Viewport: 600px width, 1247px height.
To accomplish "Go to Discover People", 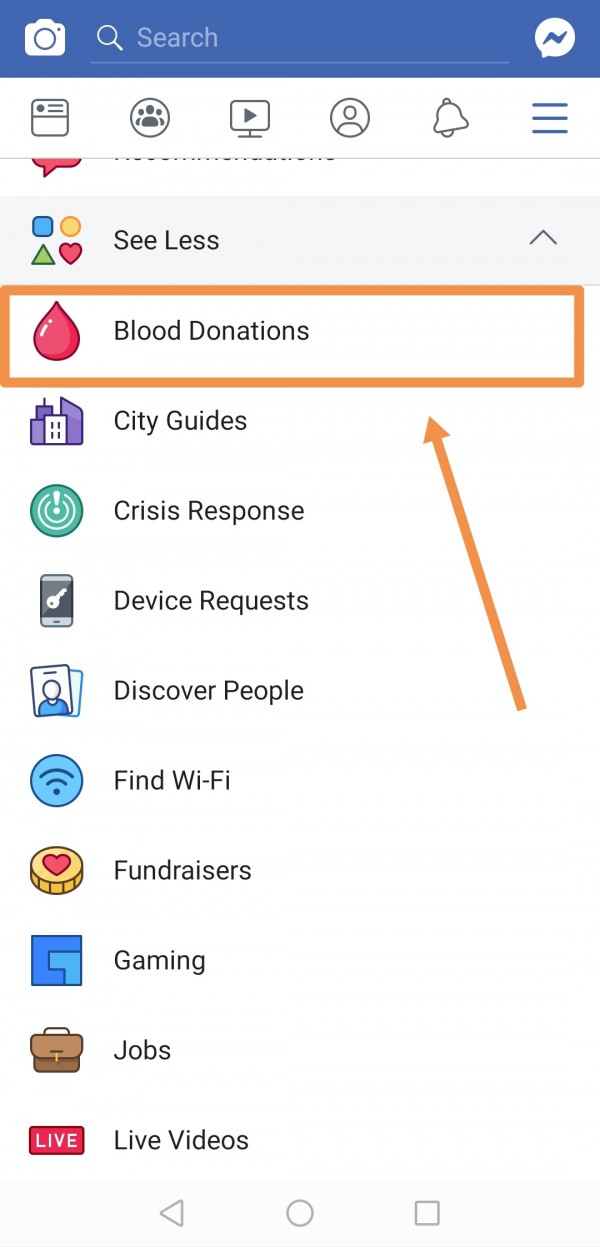I will click(x=208, y=691).
